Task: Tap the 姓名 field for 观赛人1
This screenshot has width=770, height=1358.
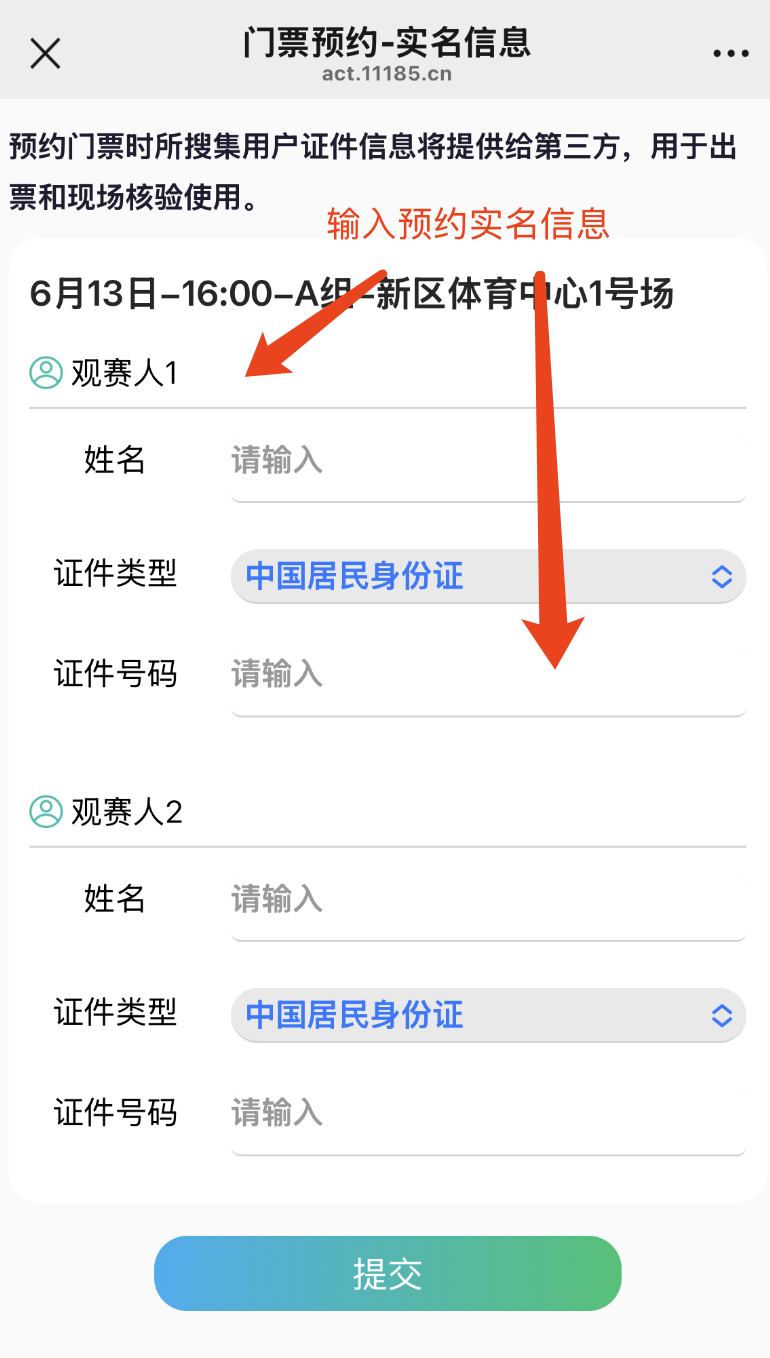Action: (487, 461)
